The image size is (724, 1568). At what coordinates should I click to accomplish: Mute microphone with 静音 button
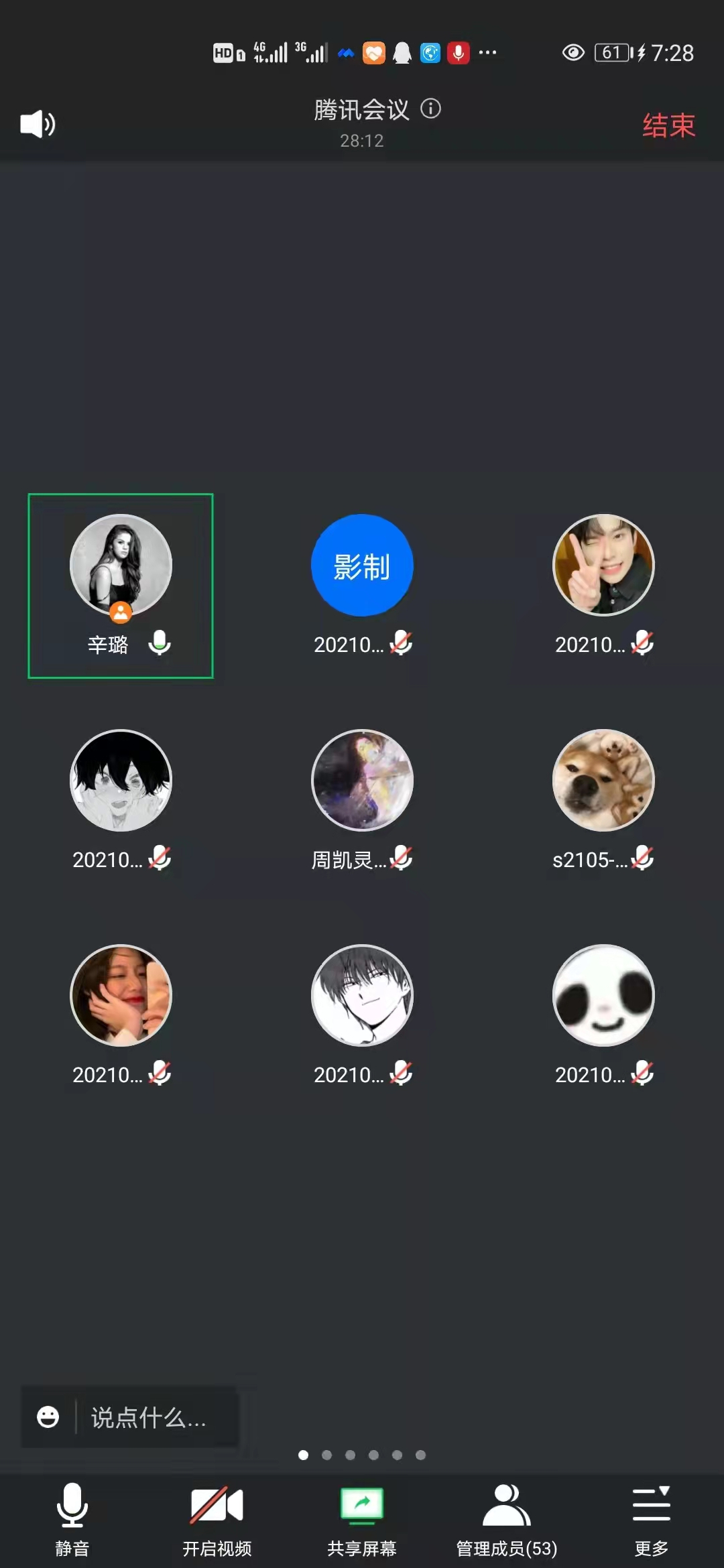pyautogui.click(x=72, y=1519)
